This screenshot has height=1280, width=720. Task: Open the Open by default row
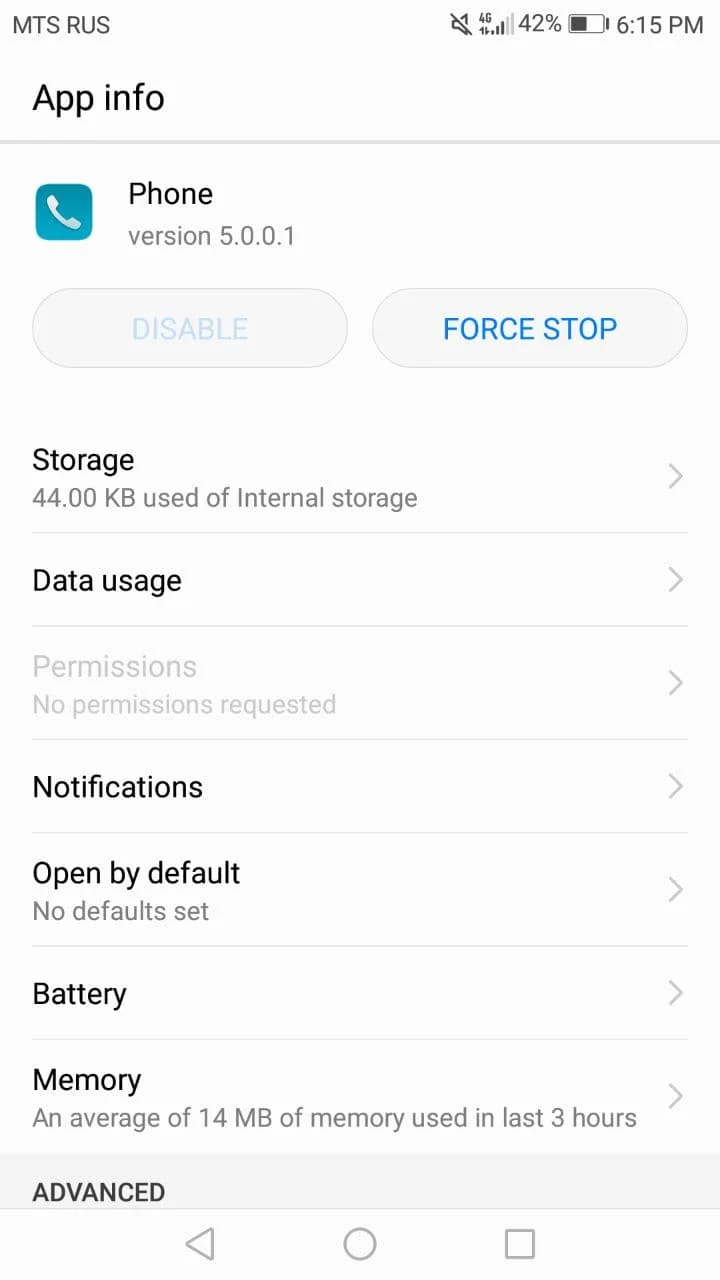[360, 890]
